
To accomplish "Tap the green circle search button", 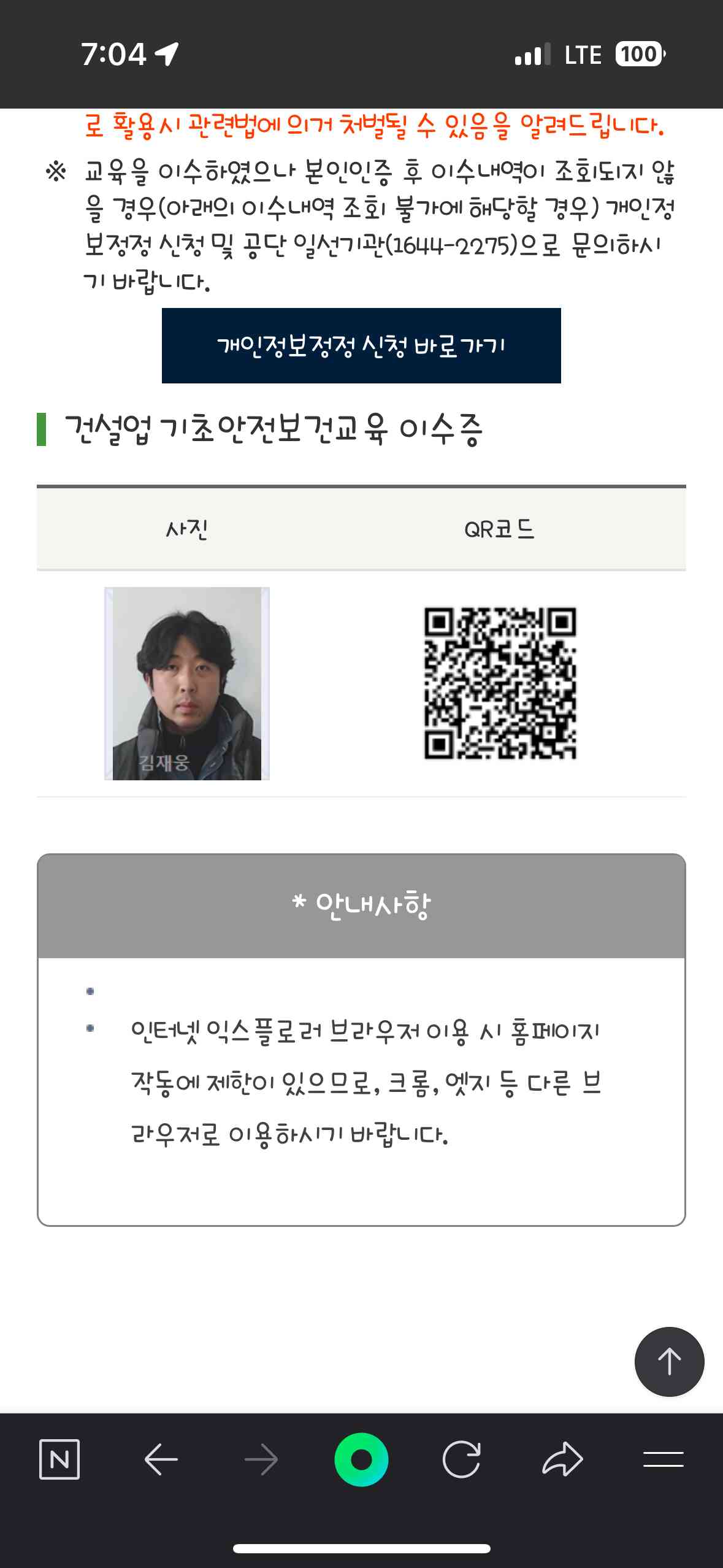I will click(361, 1459).
